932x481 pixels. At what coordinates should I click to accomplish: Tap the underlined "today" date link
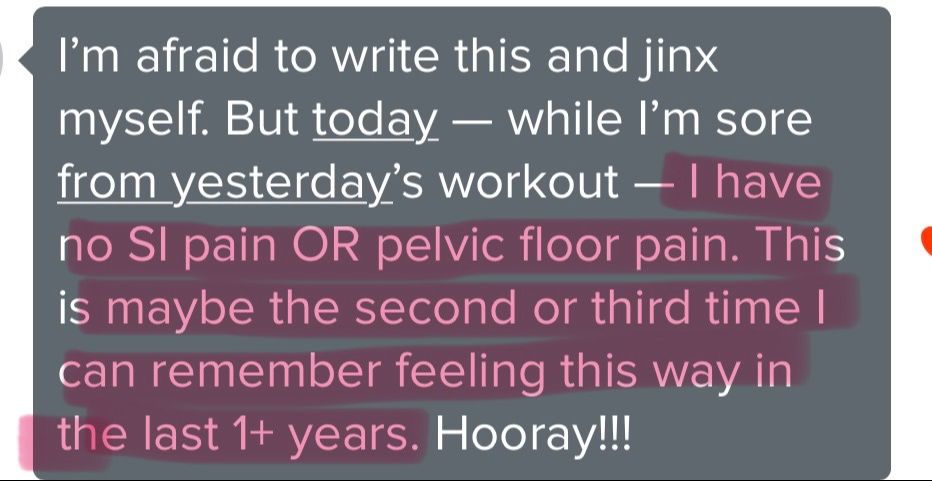click(x=376, y=121)
